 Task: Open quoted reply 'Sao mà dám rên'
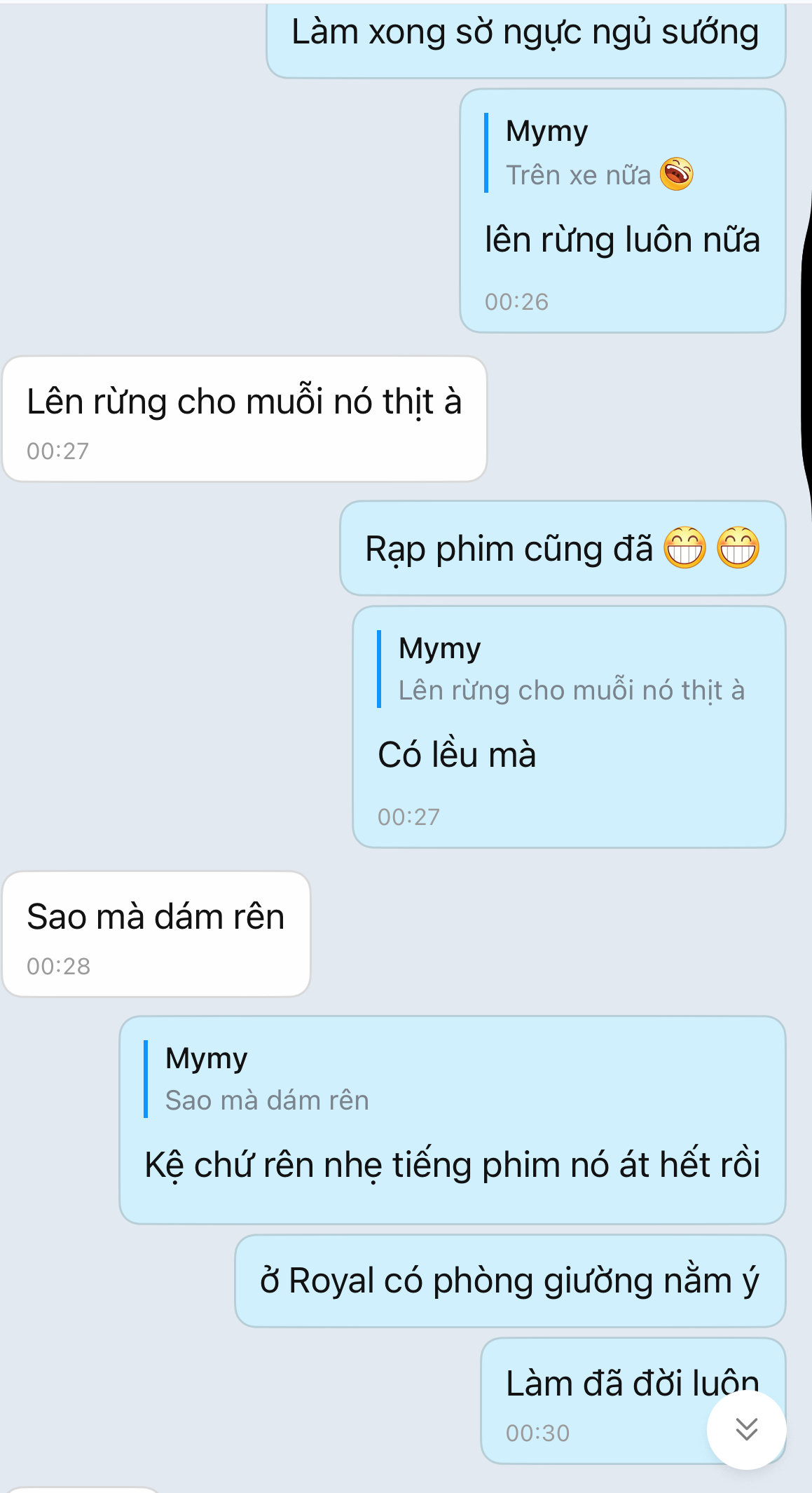pos(266,1080)
